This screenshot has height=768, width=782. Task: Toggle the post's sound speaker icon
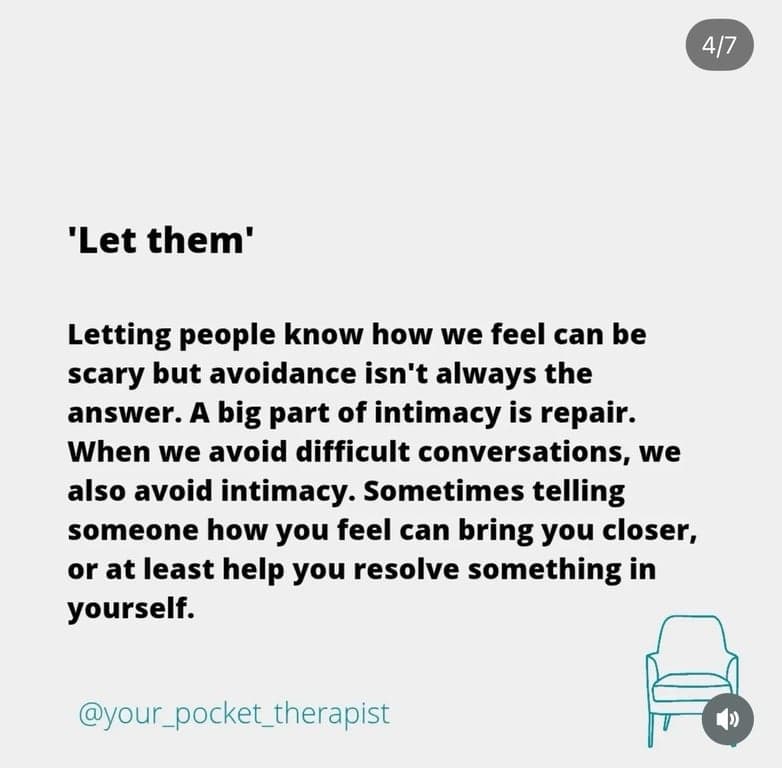point(727,718)
